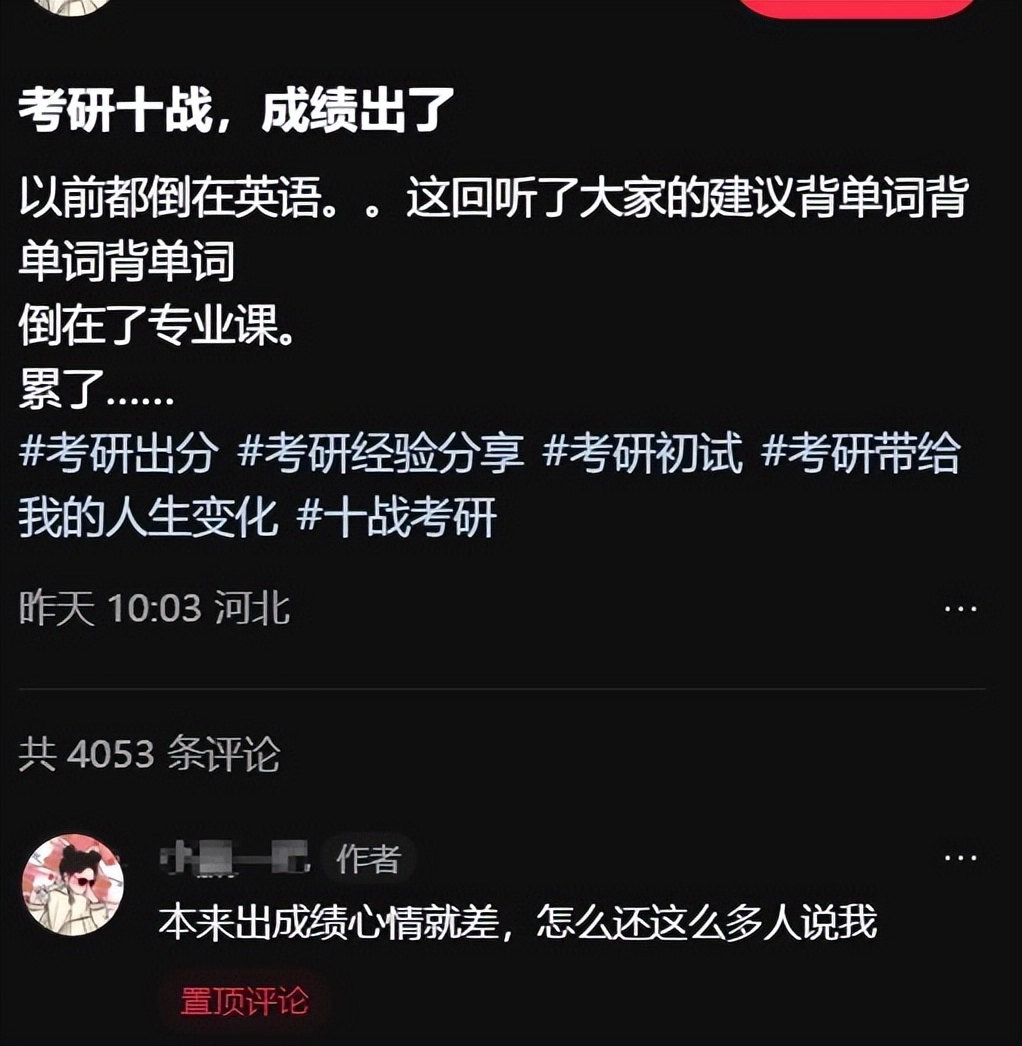
Task: Open the pinned comment's ellipsis menu
Action: tap(963, 857)
